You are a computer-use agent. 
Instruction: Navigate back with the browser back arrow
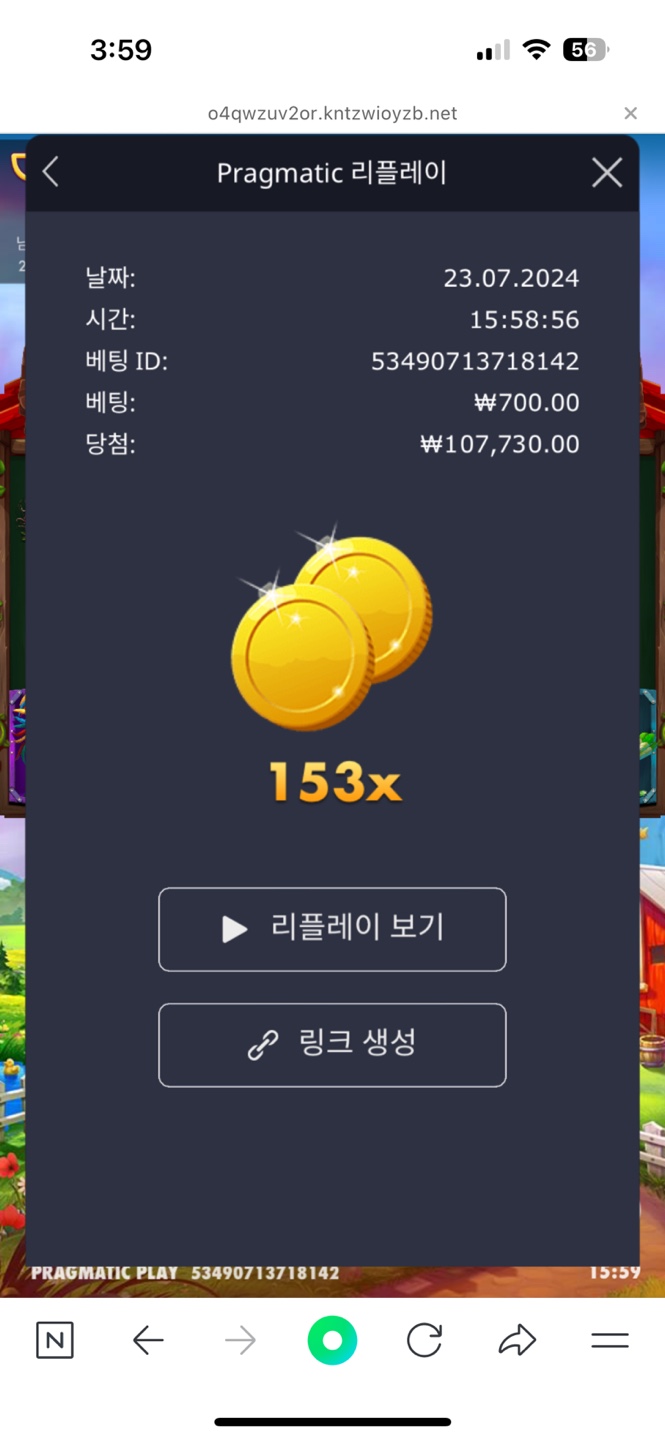[x=148, y=1340]
